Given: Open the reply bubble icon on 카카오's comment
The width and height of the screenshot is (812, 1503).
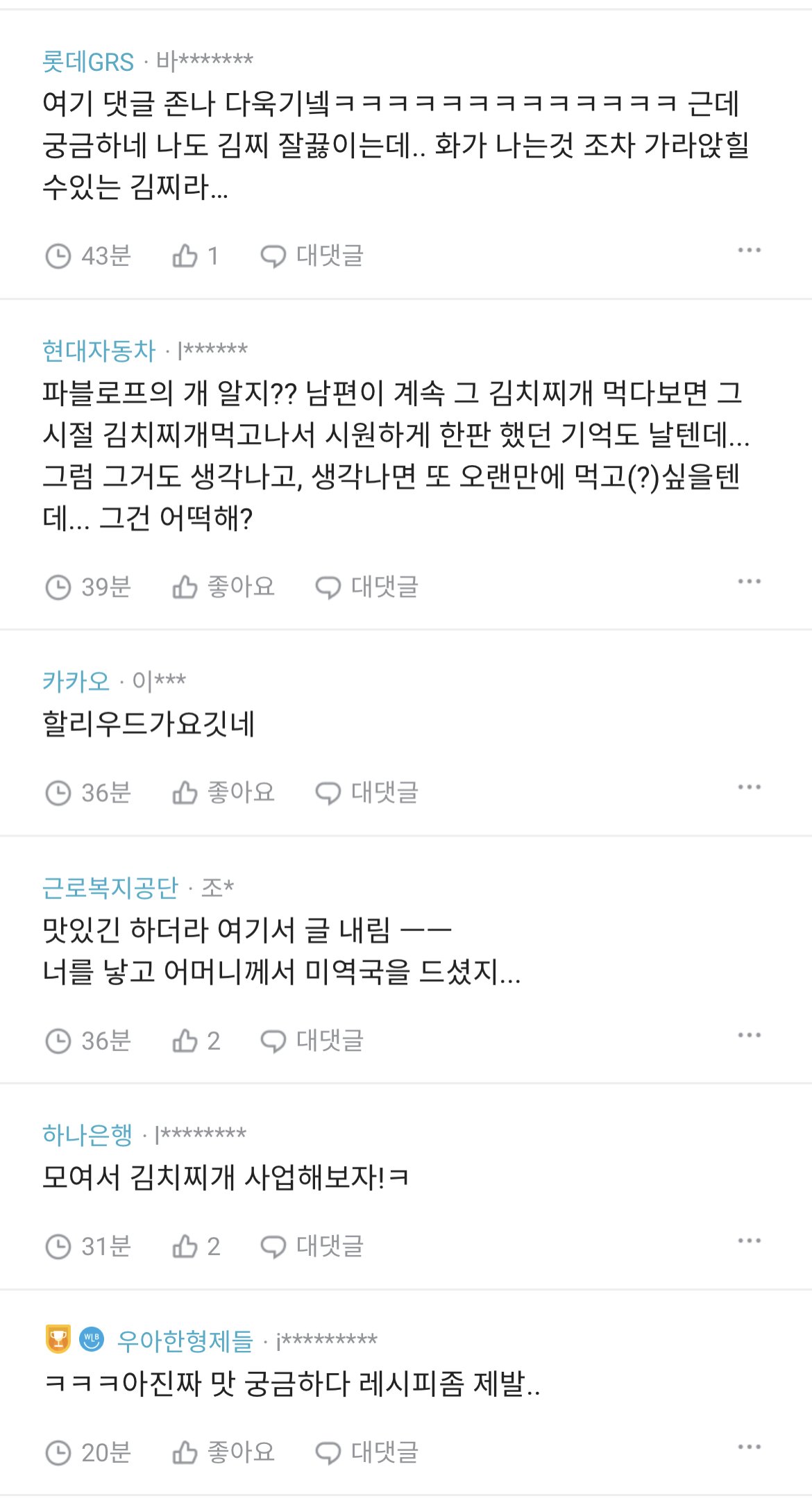Looking at the screenshot, I should [329, 791].
